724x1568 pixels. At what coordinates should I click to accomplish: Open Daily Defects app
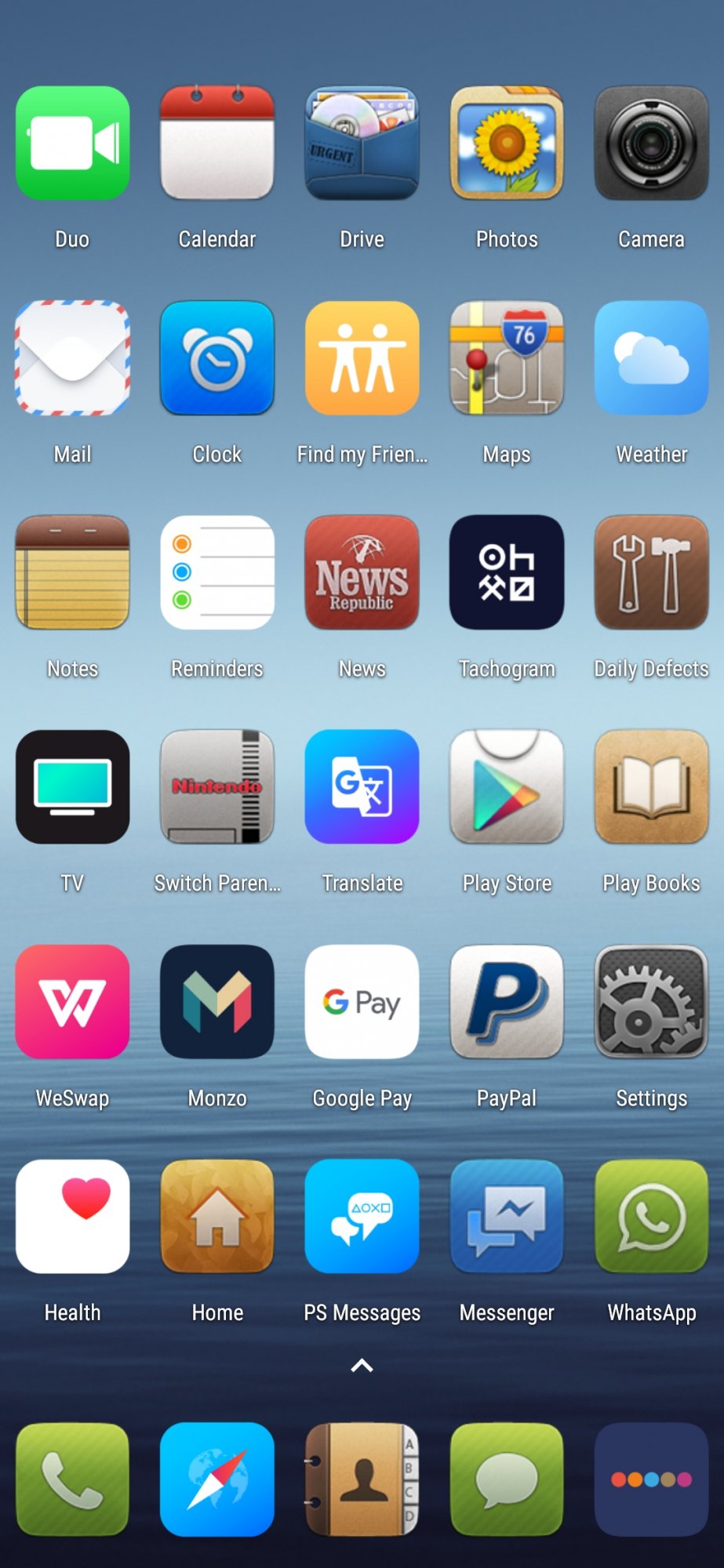[x=651, y=572]
